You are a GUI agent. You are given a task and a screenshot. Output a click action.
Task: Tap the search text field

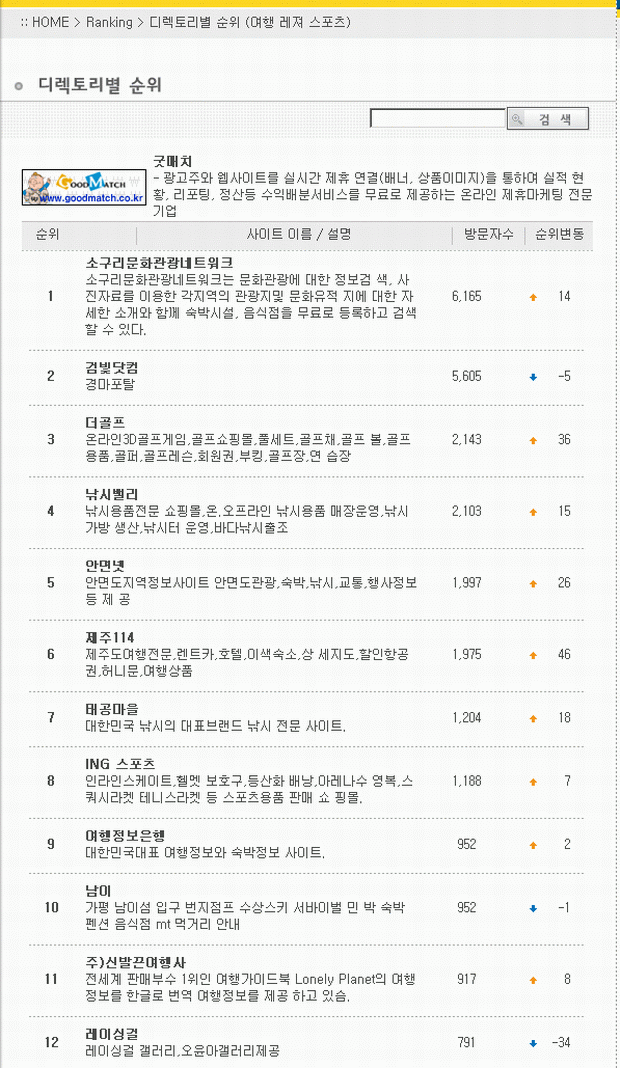pos(437,119)
